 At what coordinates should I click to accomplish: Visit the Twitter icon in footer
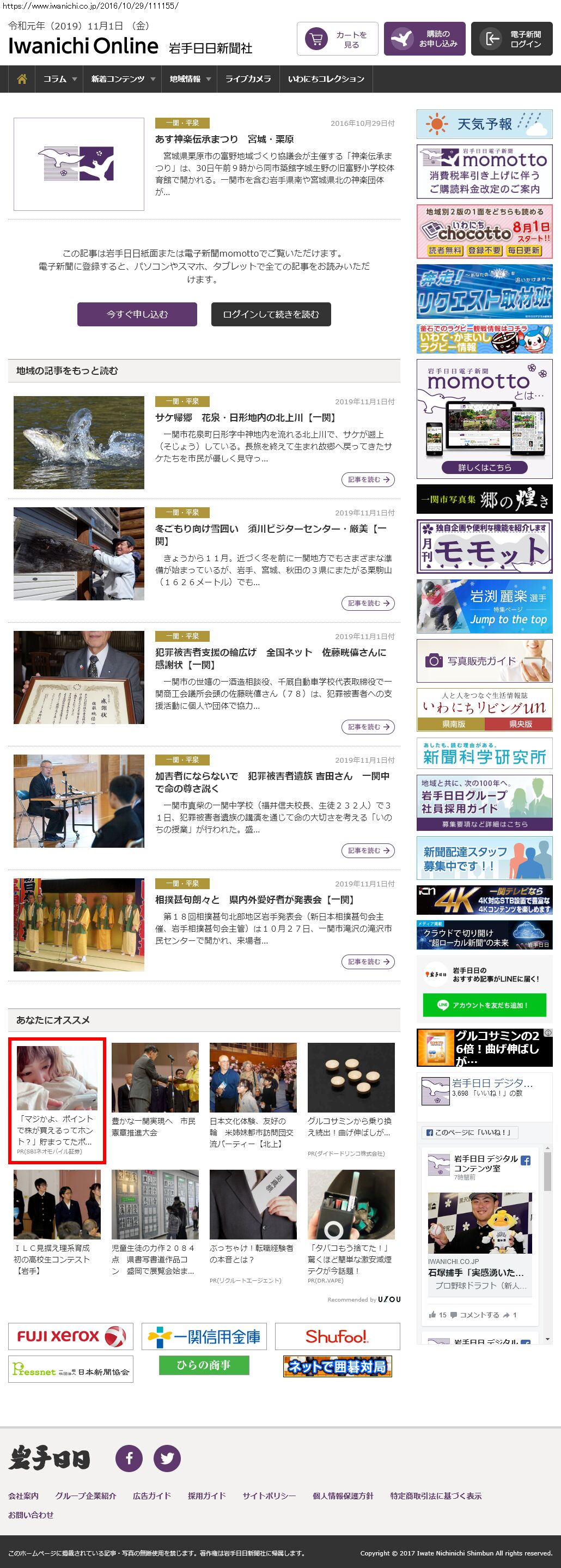pyautogui.click(x=167, y=1458)
